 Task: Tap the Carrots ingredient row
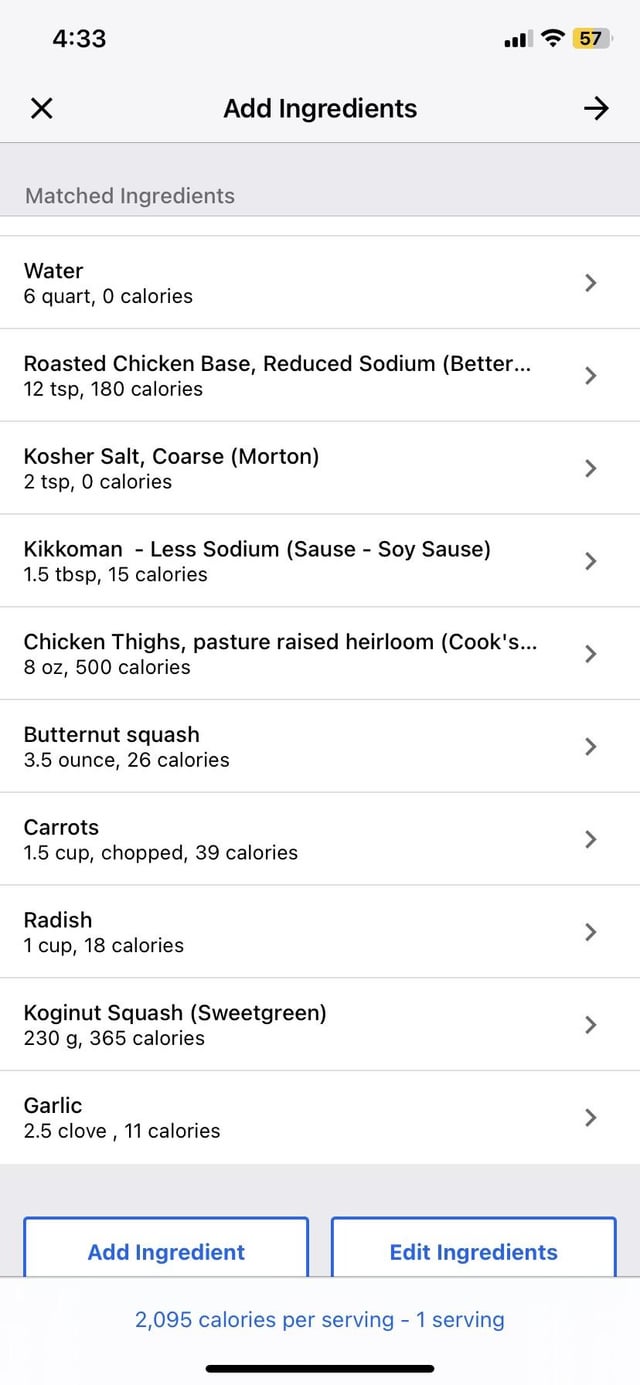point(320,839)
